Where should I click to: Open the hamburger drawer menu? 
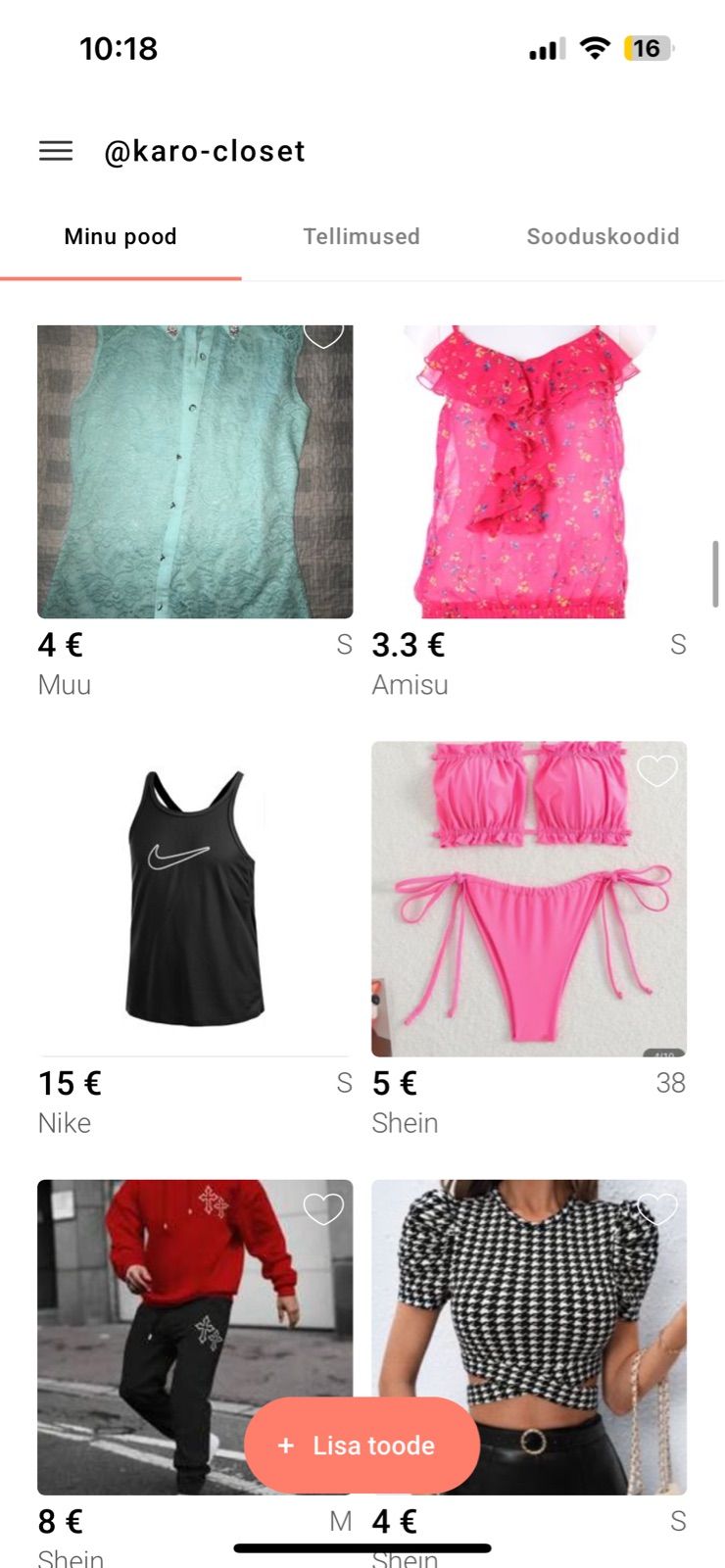[x=56, y=151]
